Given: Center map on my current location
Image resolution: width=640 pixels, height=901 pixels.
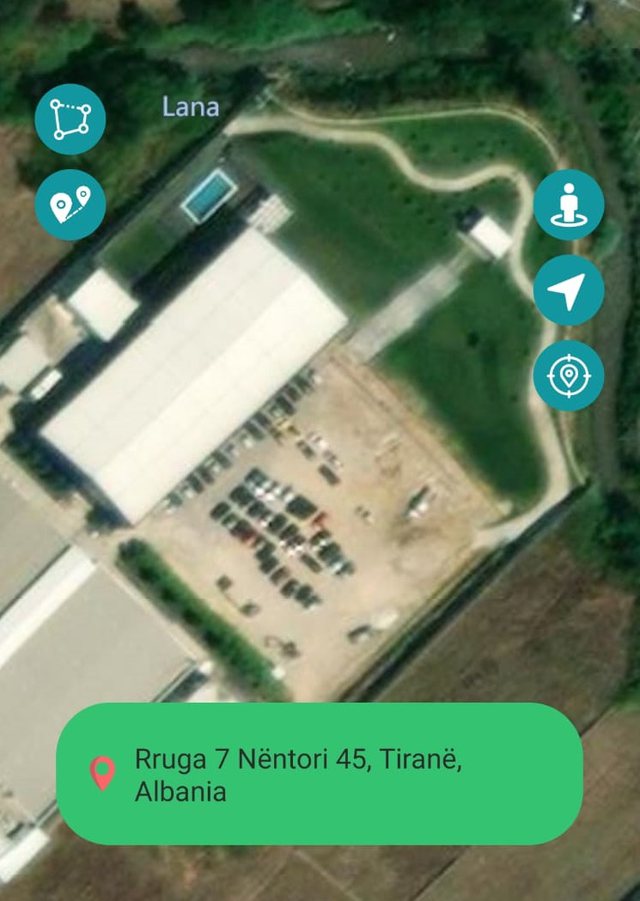Looking at the screenshot, I should pyautogui.click(x=568, y=376).
